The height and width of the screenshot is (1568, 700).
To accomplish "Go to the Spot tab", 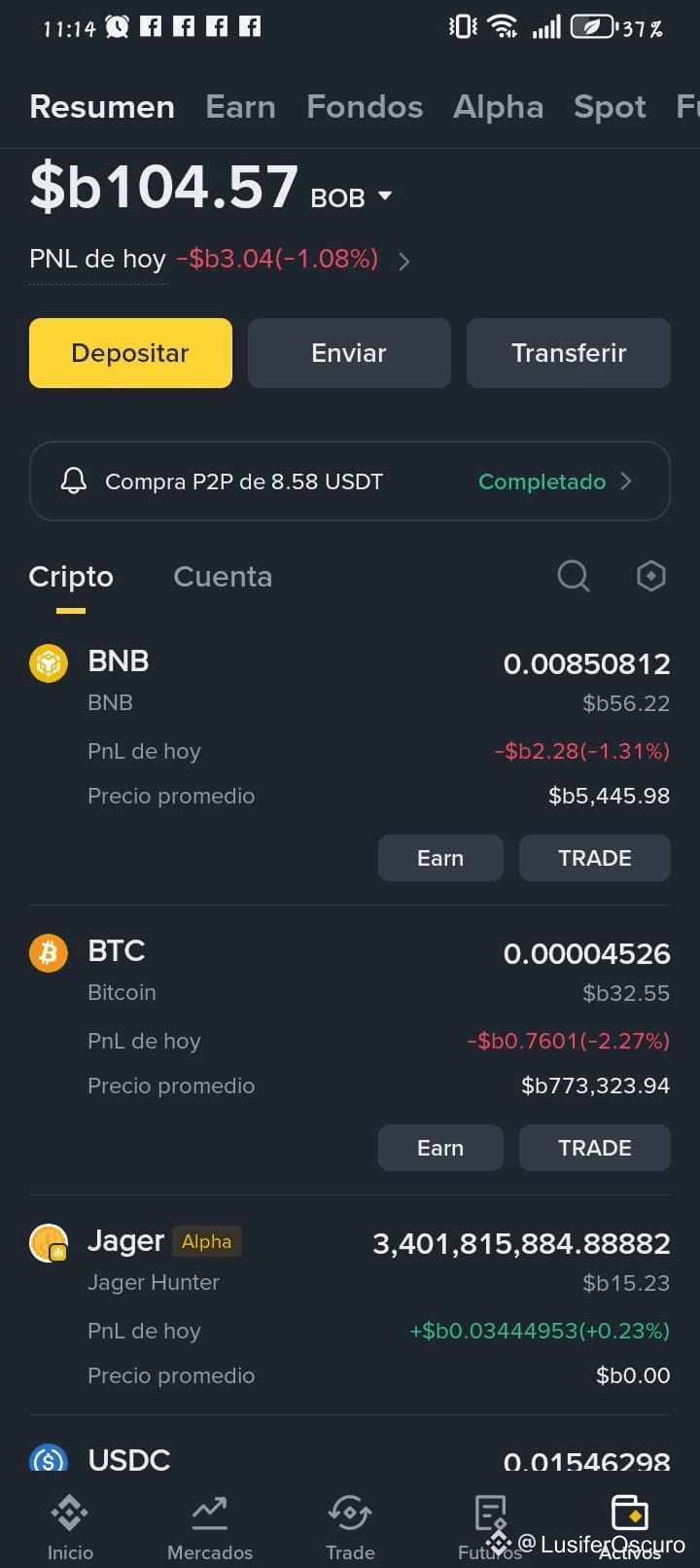I will pyautogui.click(x=610, y=106).
